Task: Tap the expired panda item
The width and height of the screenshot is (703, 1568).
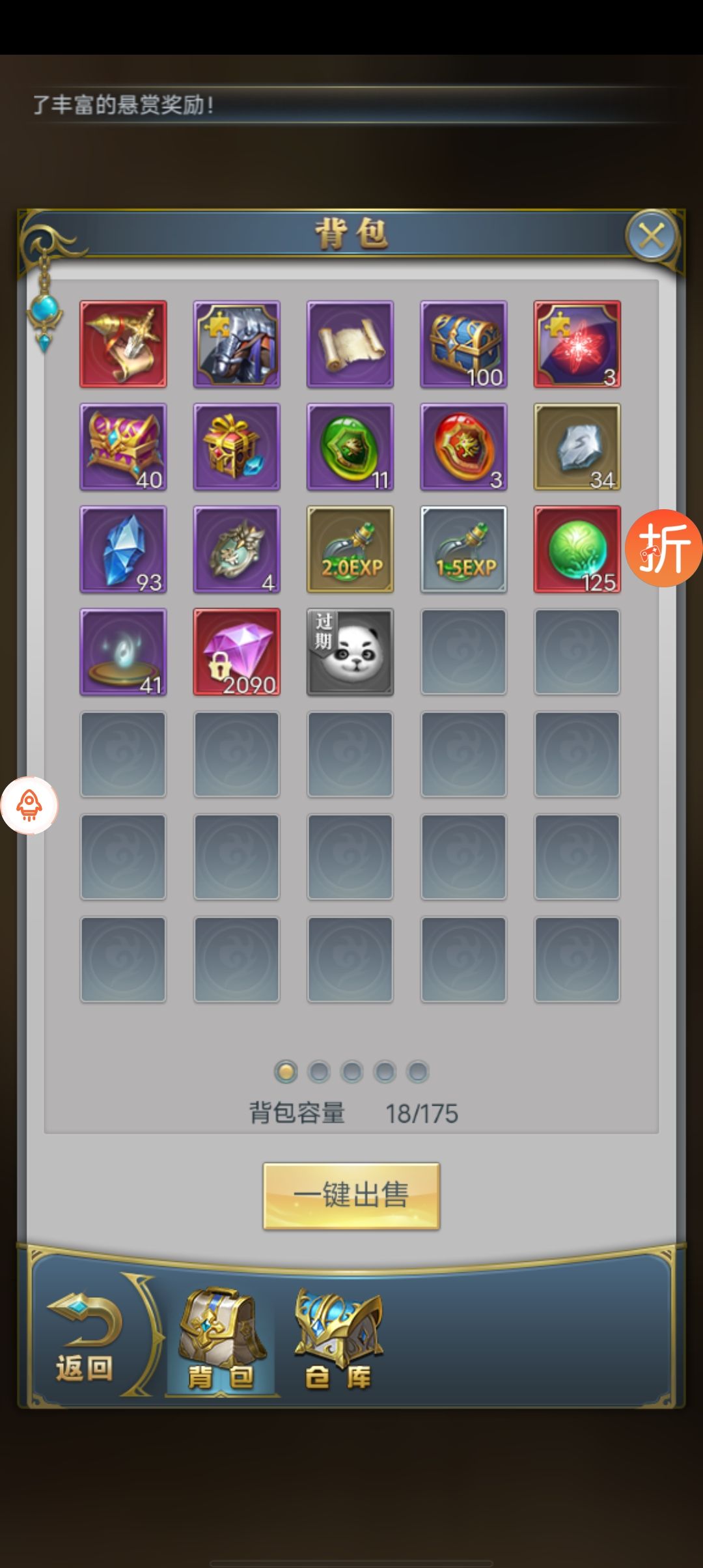Action: pyautogui.click(x=350, y=652)
